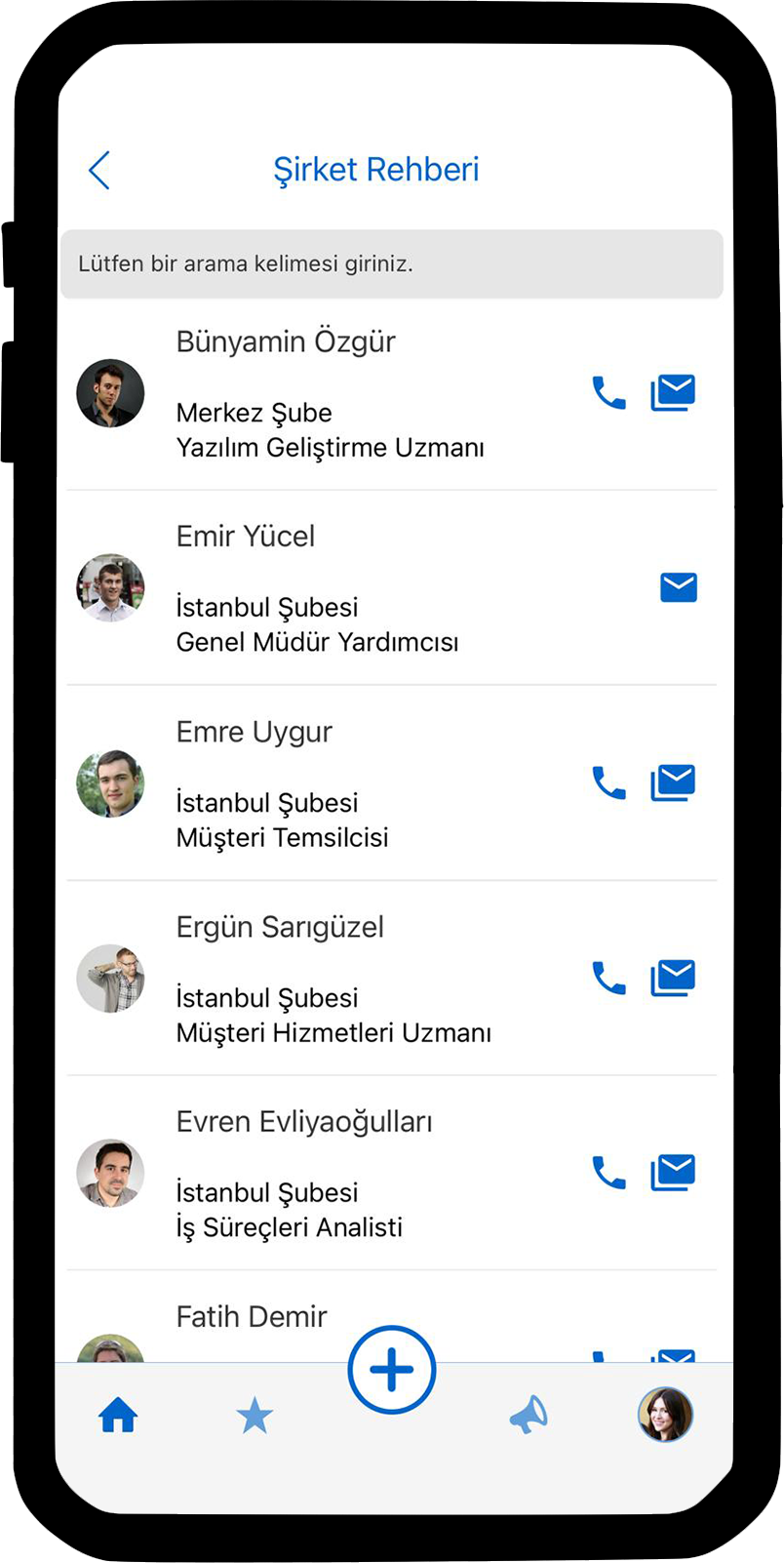Call Ergün Sarıgüzel
Viewport: 784px width, 1563px height.
tap(608, 978)
